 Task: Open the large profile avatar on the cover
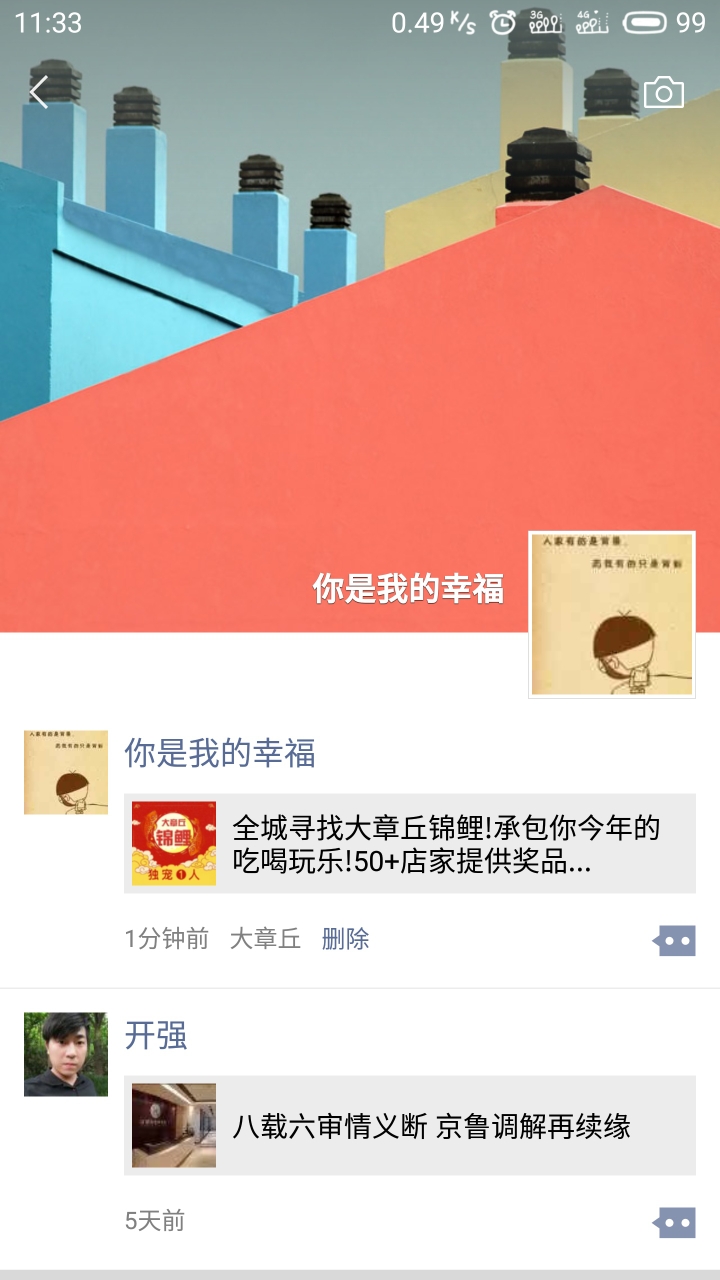[611, 614]
